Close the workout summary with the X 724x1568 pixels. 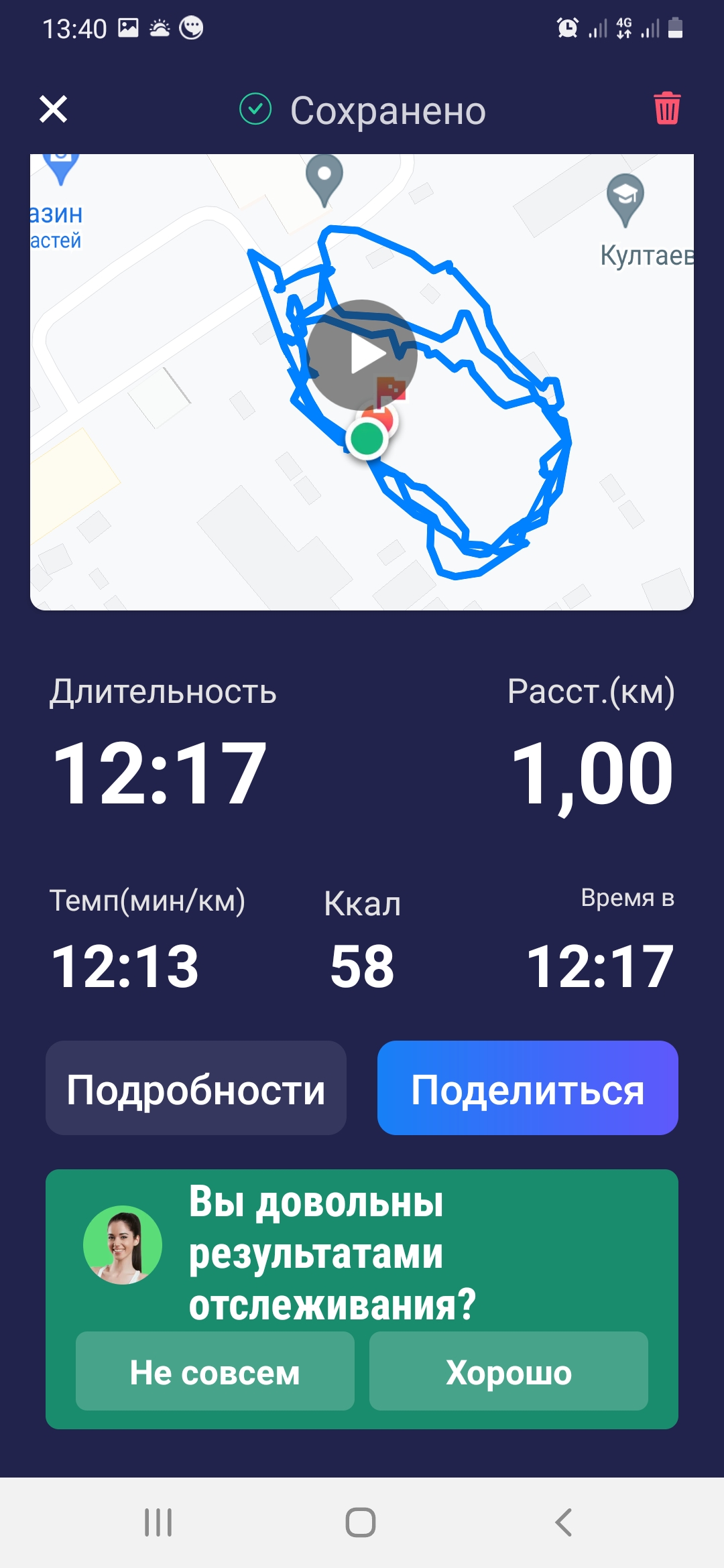(x=54, y=109)
